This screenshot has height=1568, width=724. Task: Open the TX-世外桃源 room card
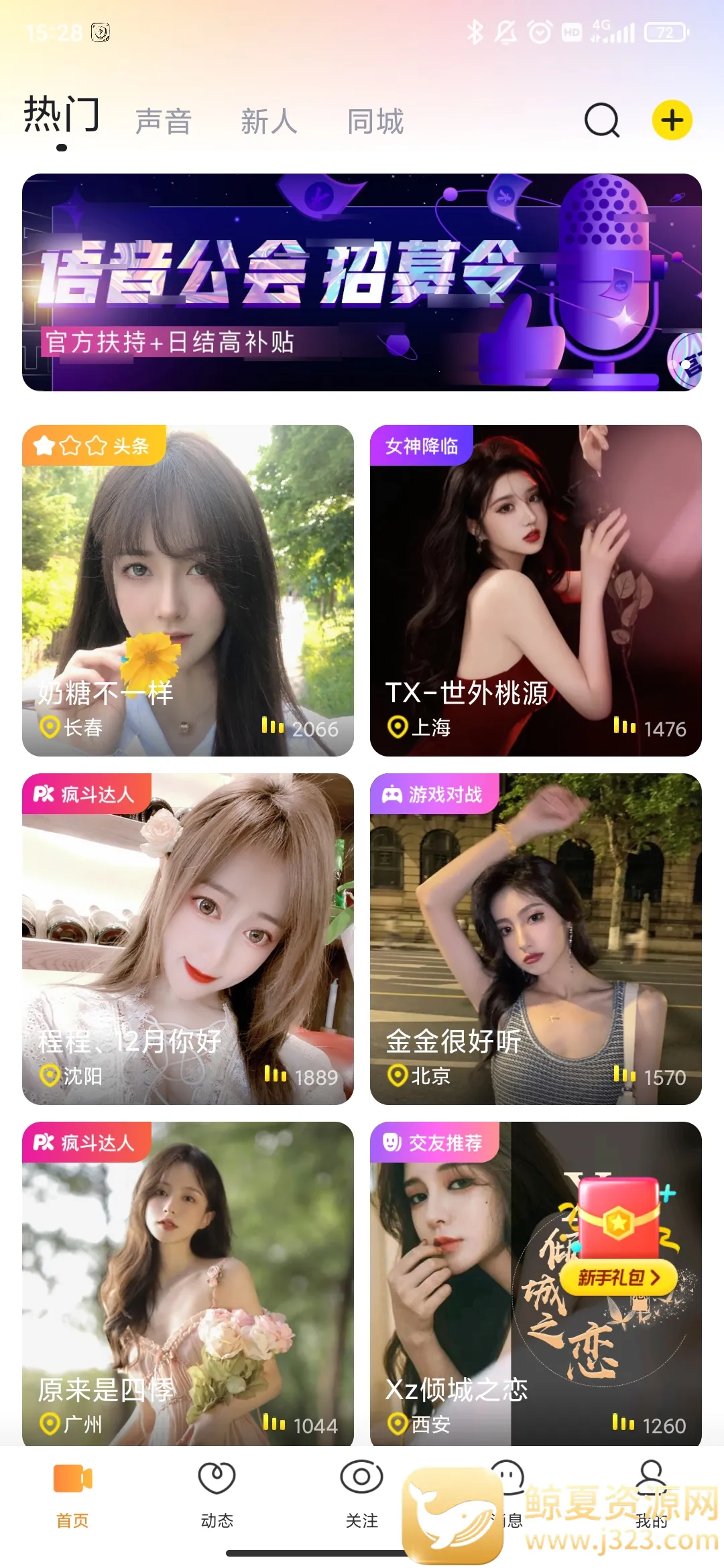pos(536,590)
